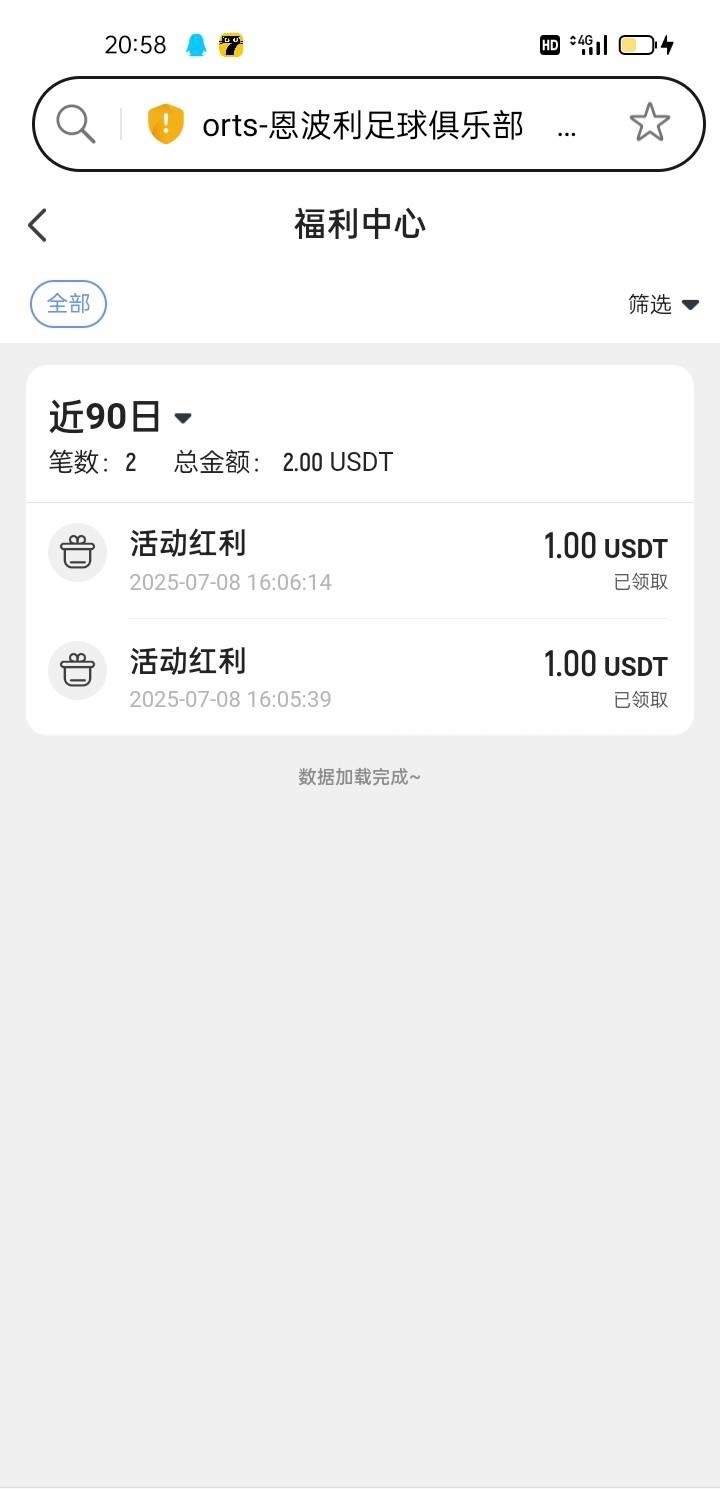
Task: Expand the 近90日 date range selector
Action: [120, 417]
